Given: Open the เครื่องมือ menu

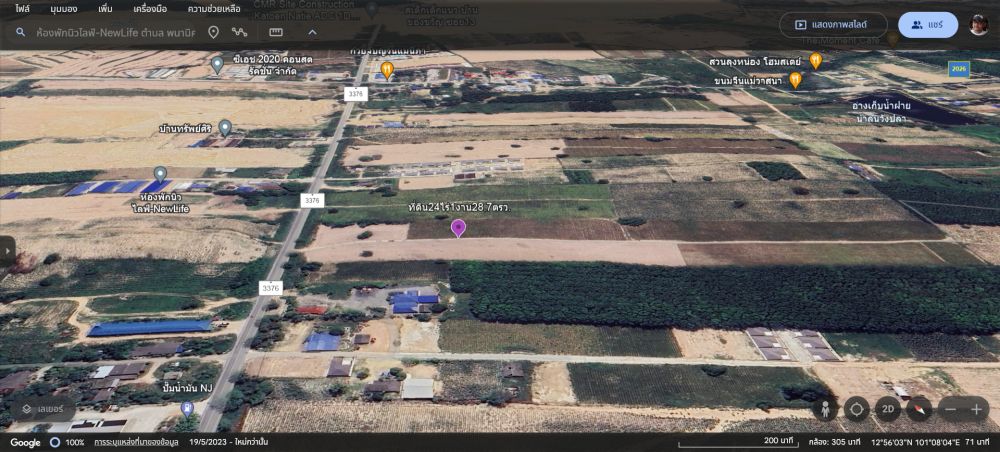Looking at the screenshot, I should pos(149,8).
